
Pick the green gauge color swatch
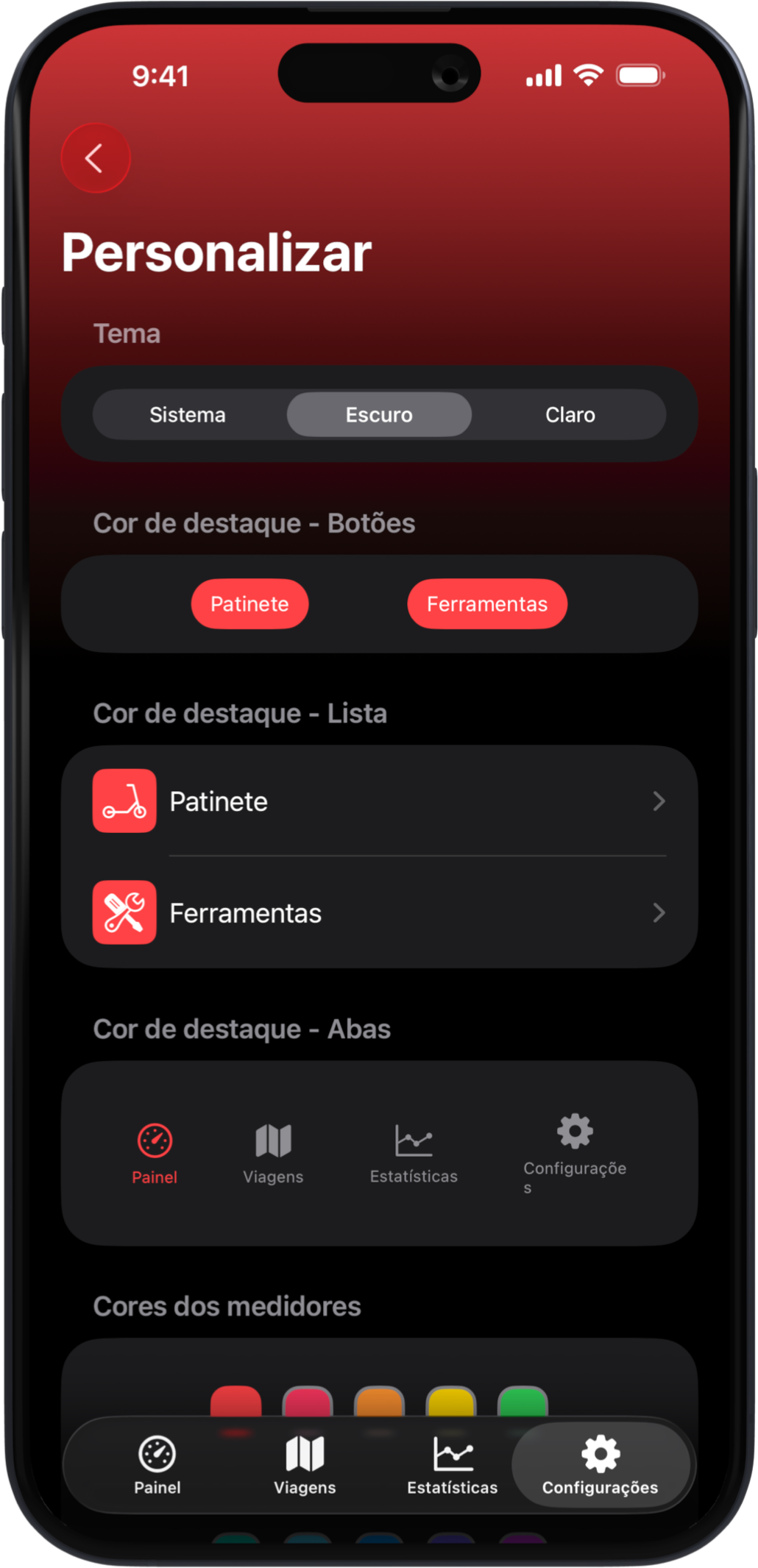(x=523, y=1402)
